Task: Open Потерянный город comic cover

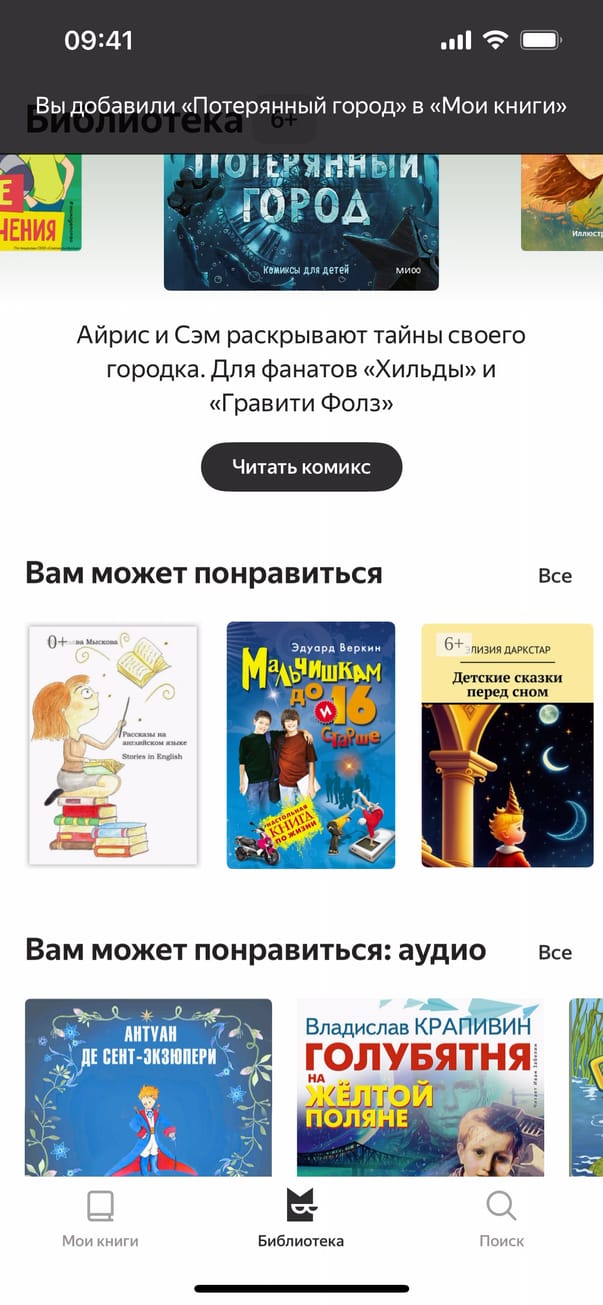Action: click(x=301, y=222)
